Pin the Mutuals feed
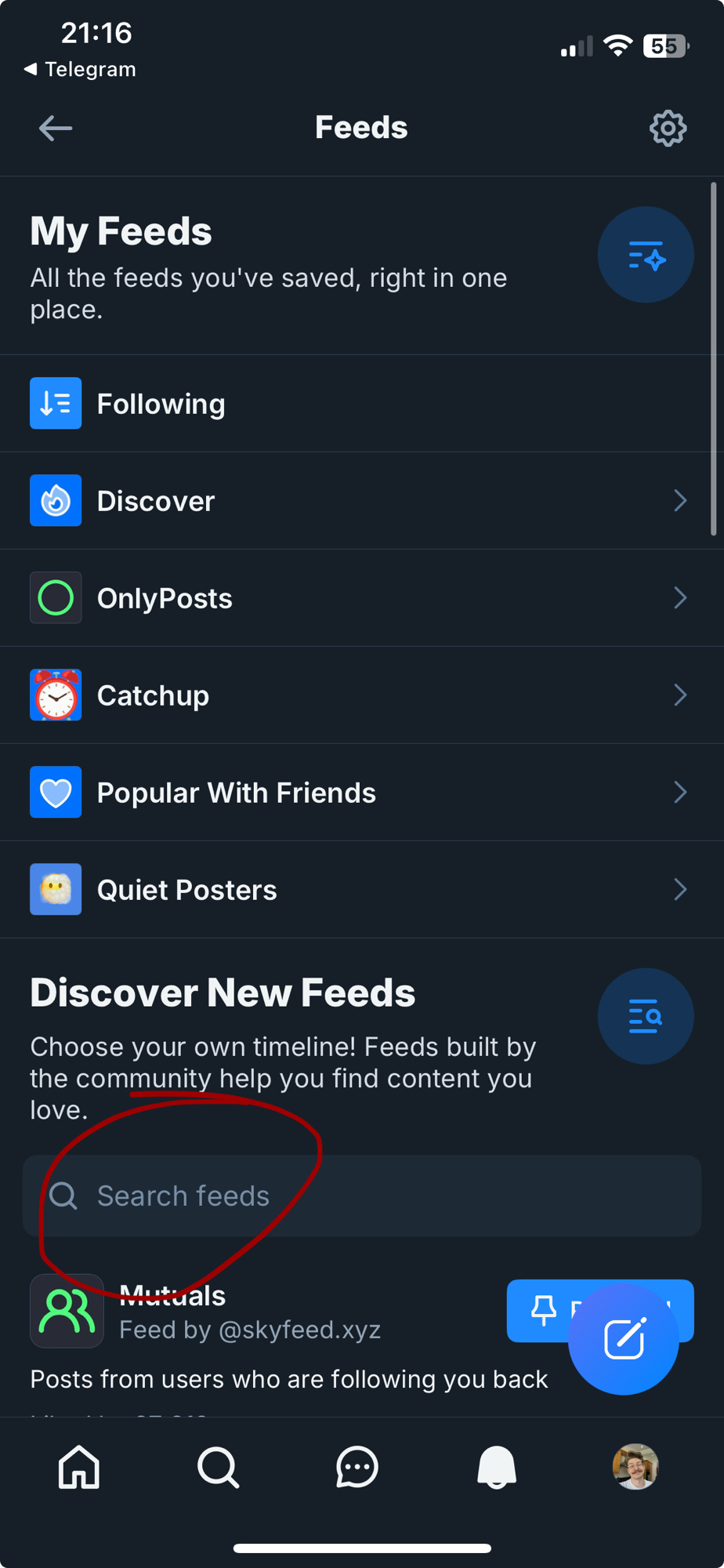724x1568 pixels. [x=541, y=1310]
